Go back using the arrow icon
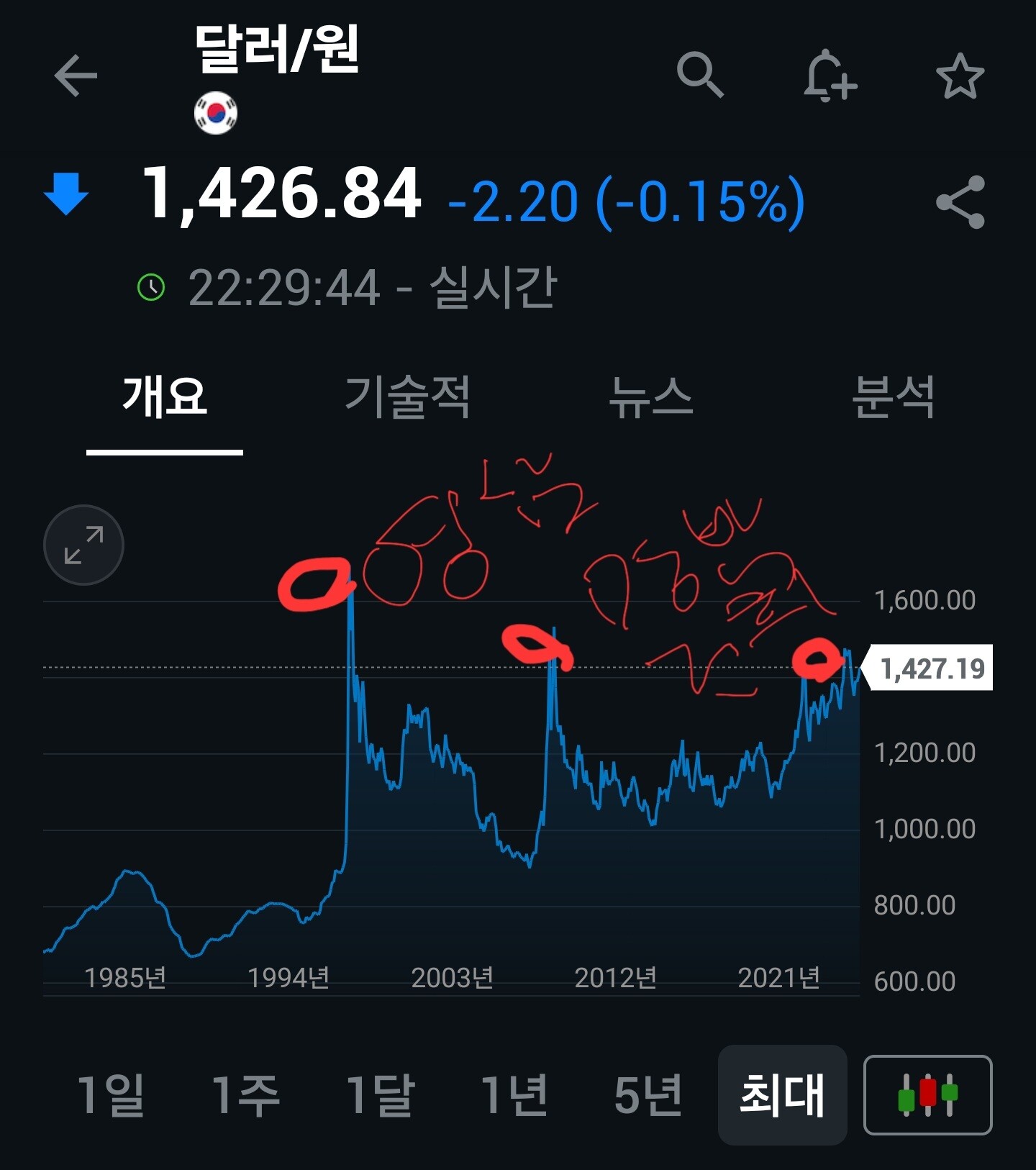1036x1170 pixels. (76, 76)
